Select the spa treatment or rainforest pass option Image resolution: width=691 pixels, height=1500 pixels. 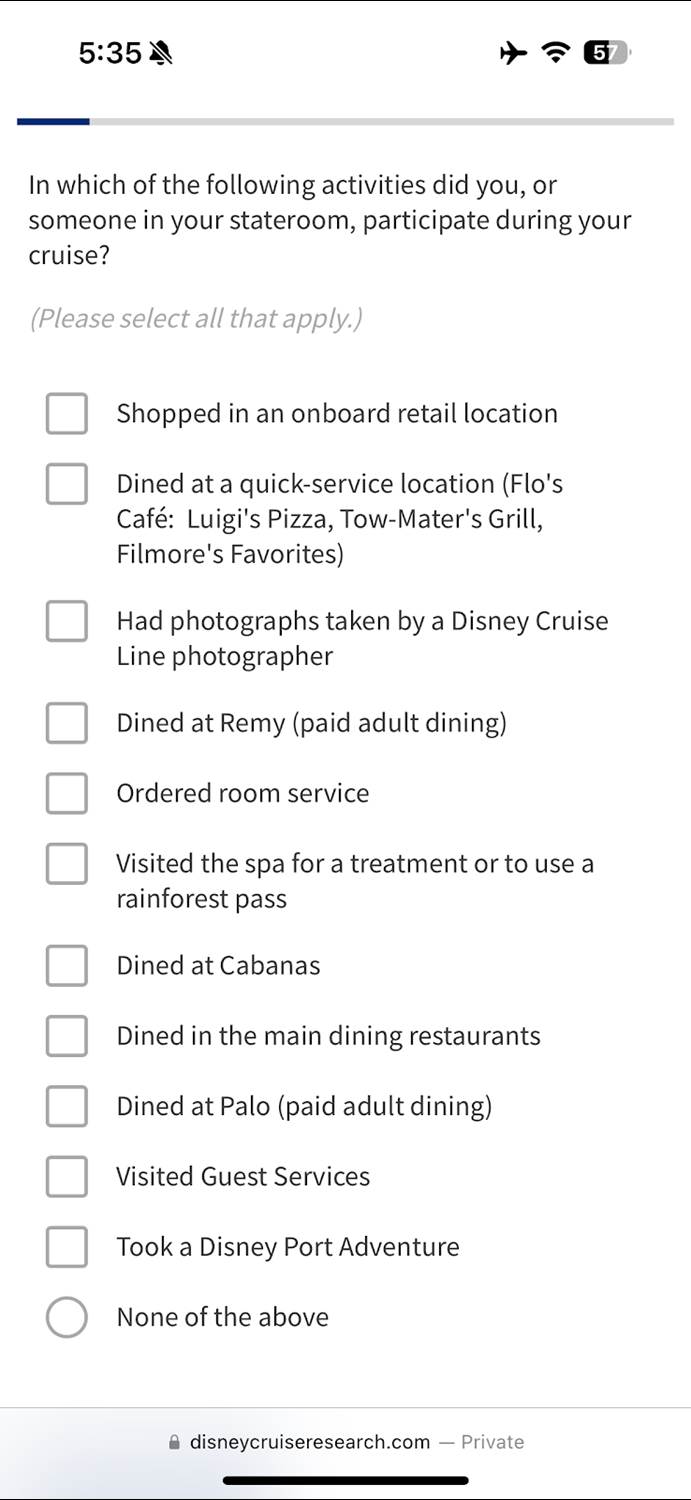pos(67,864)
